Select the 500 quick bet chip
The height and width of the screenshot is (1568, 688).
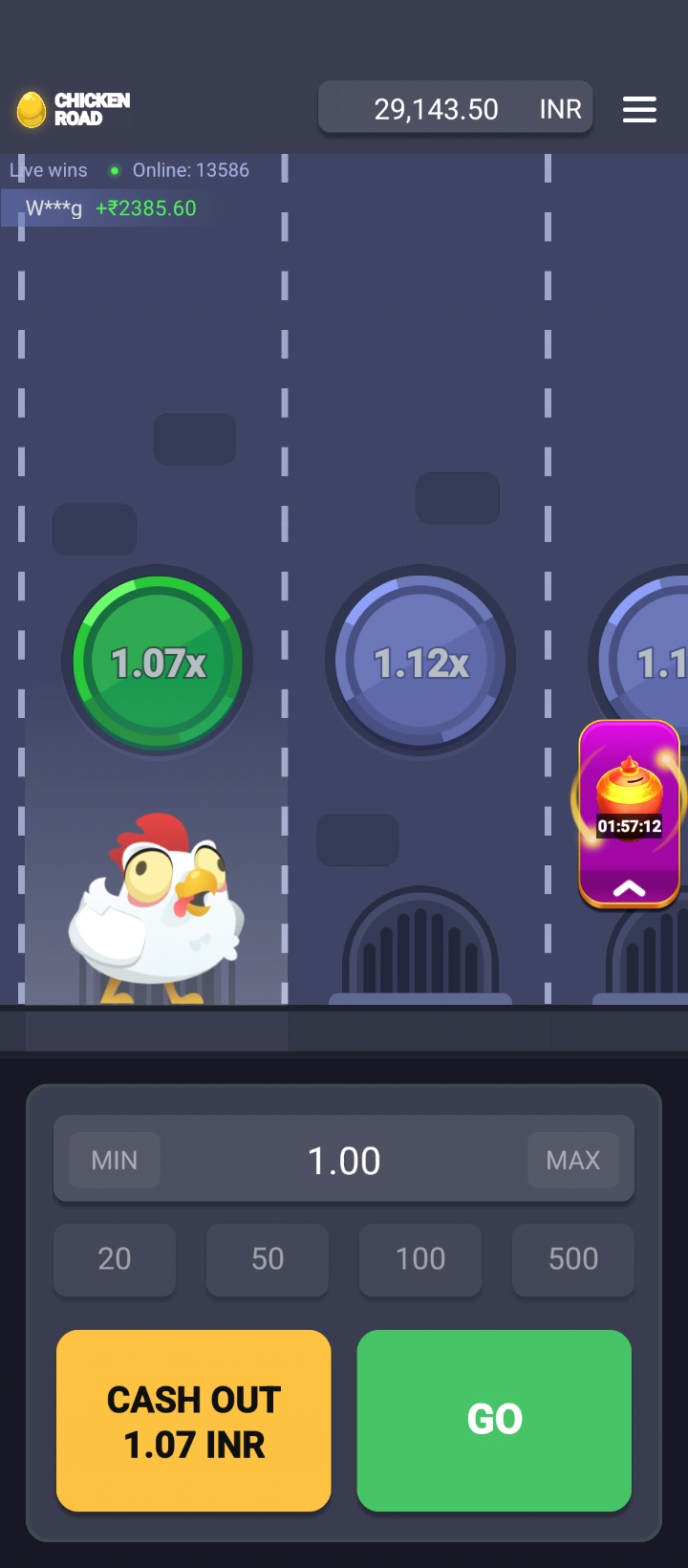573,1260
